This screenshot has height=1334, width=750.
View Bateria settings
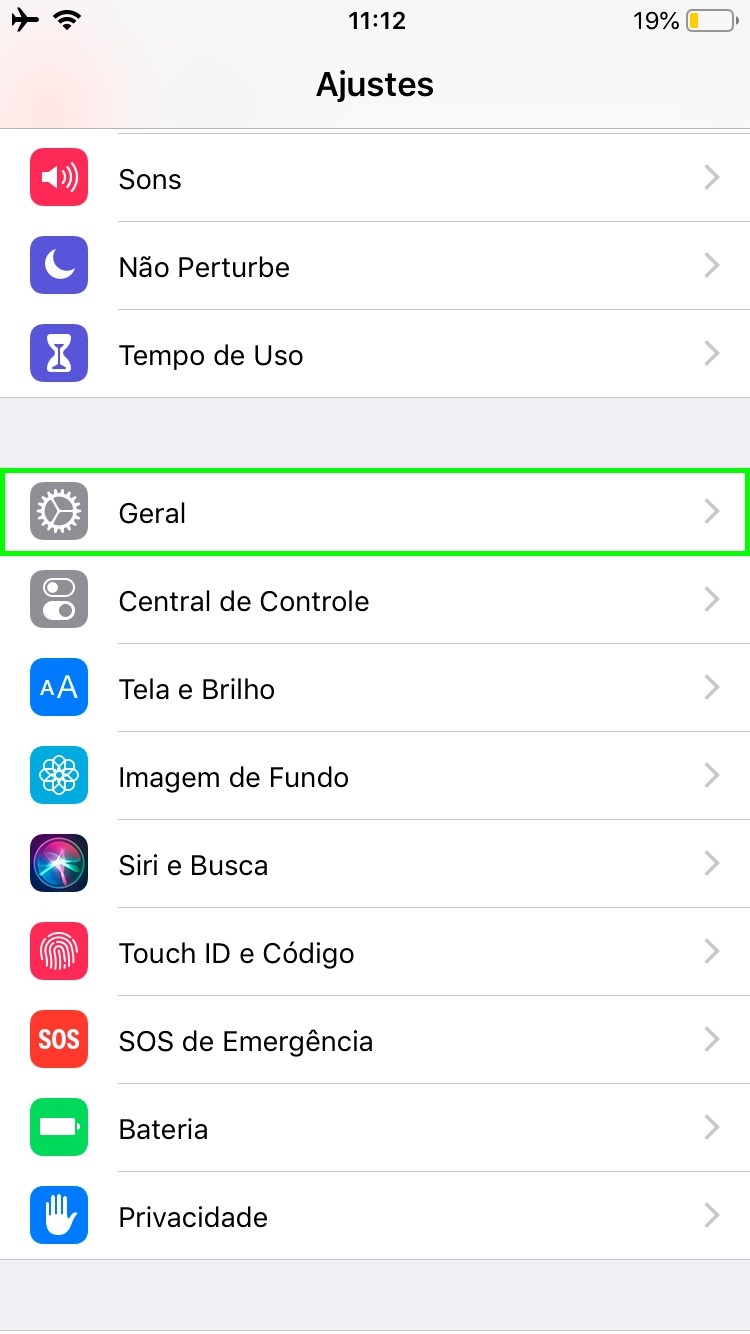click(375, 1129)
